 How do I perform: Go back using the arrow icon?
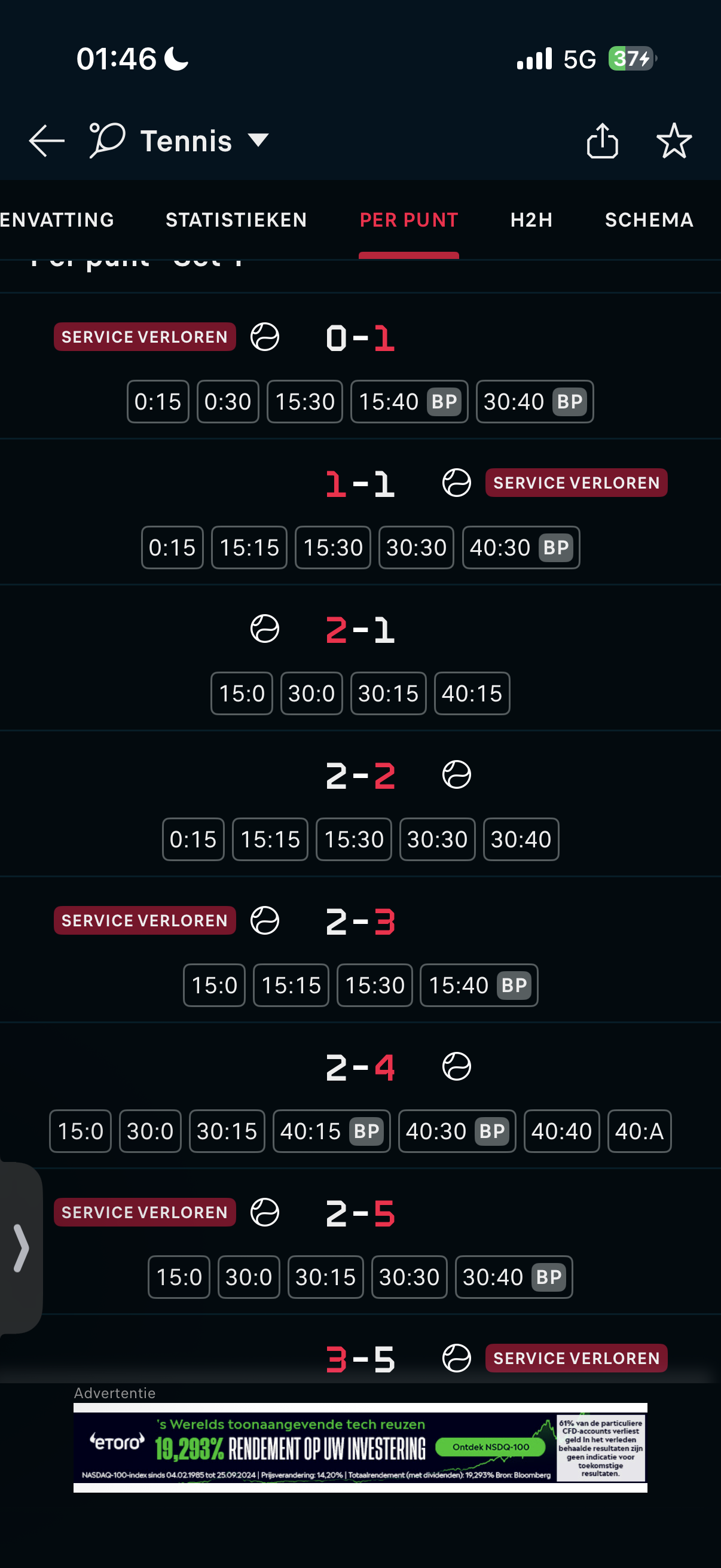coord(46,141)
